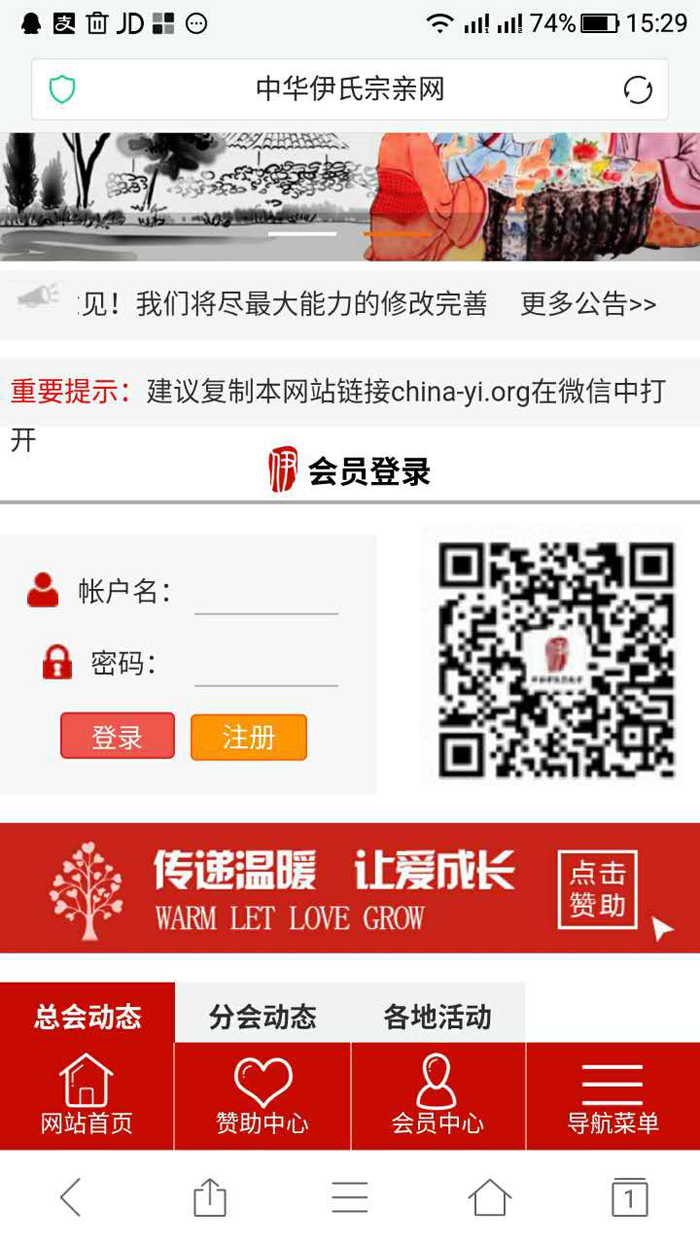Reload the page with the refresh icon

click(x=637, y=90)
